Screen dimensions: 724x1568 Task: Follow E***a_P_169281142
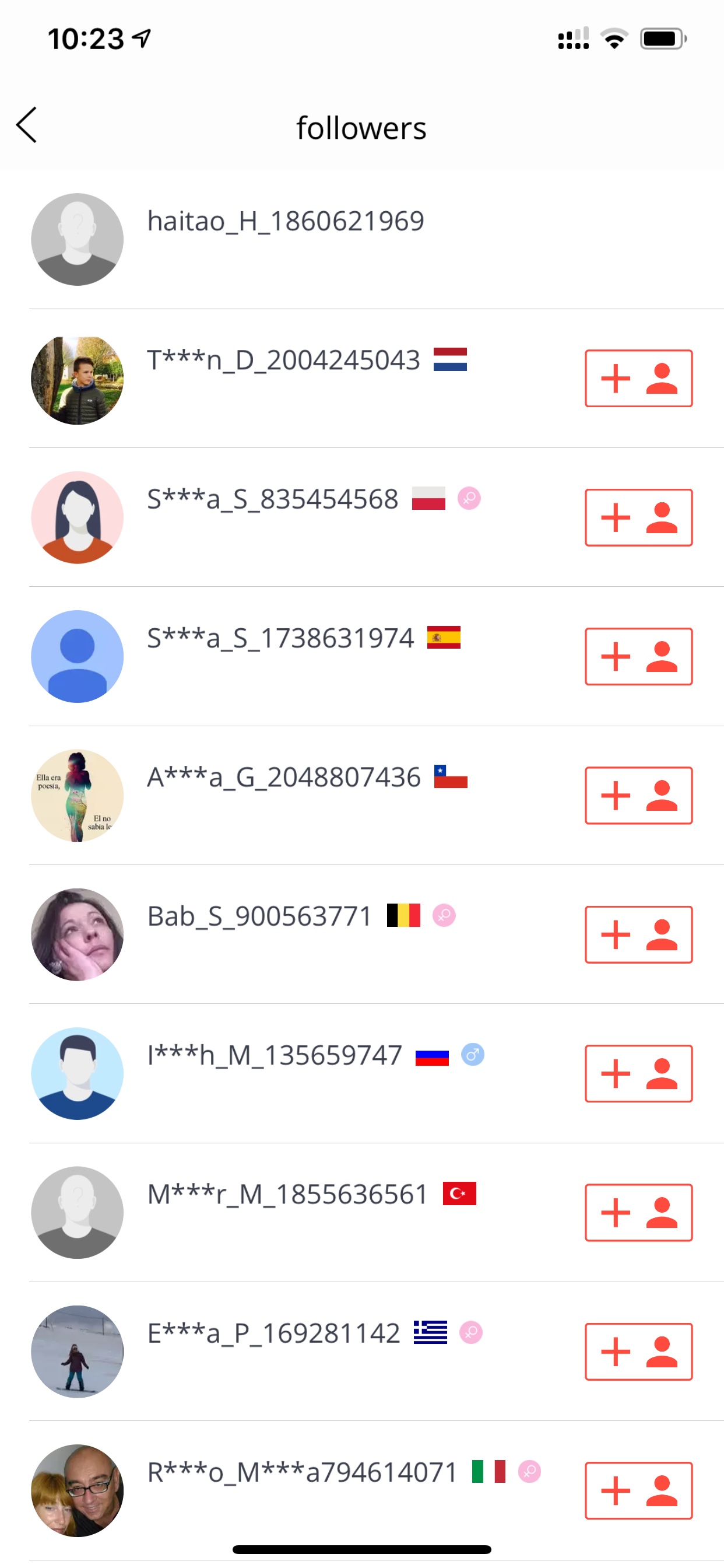638,1352
